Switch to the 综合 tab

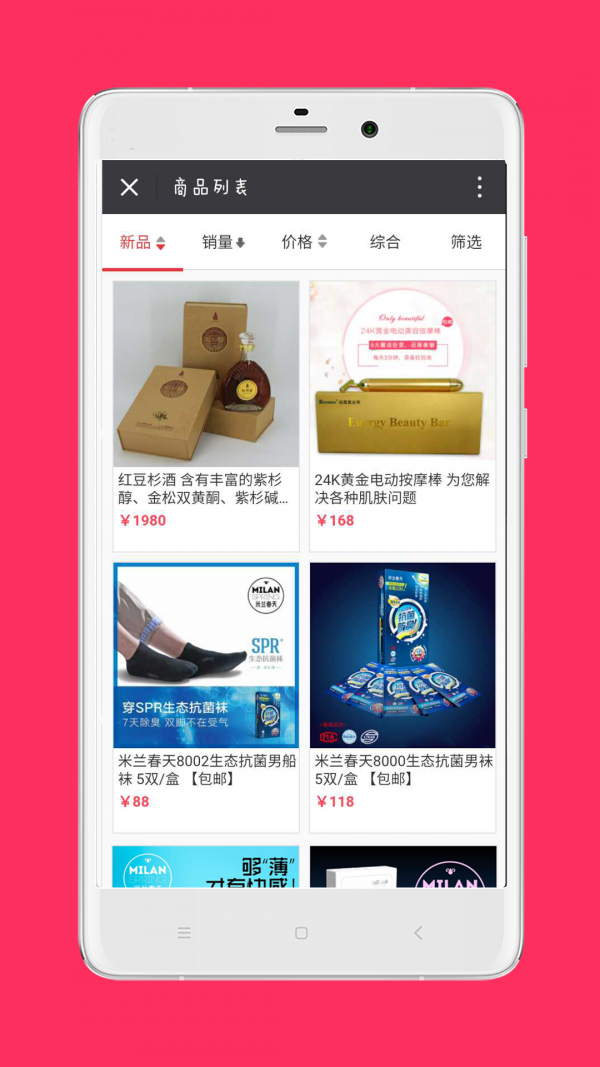pyautogui.click(x=385, y=242)
